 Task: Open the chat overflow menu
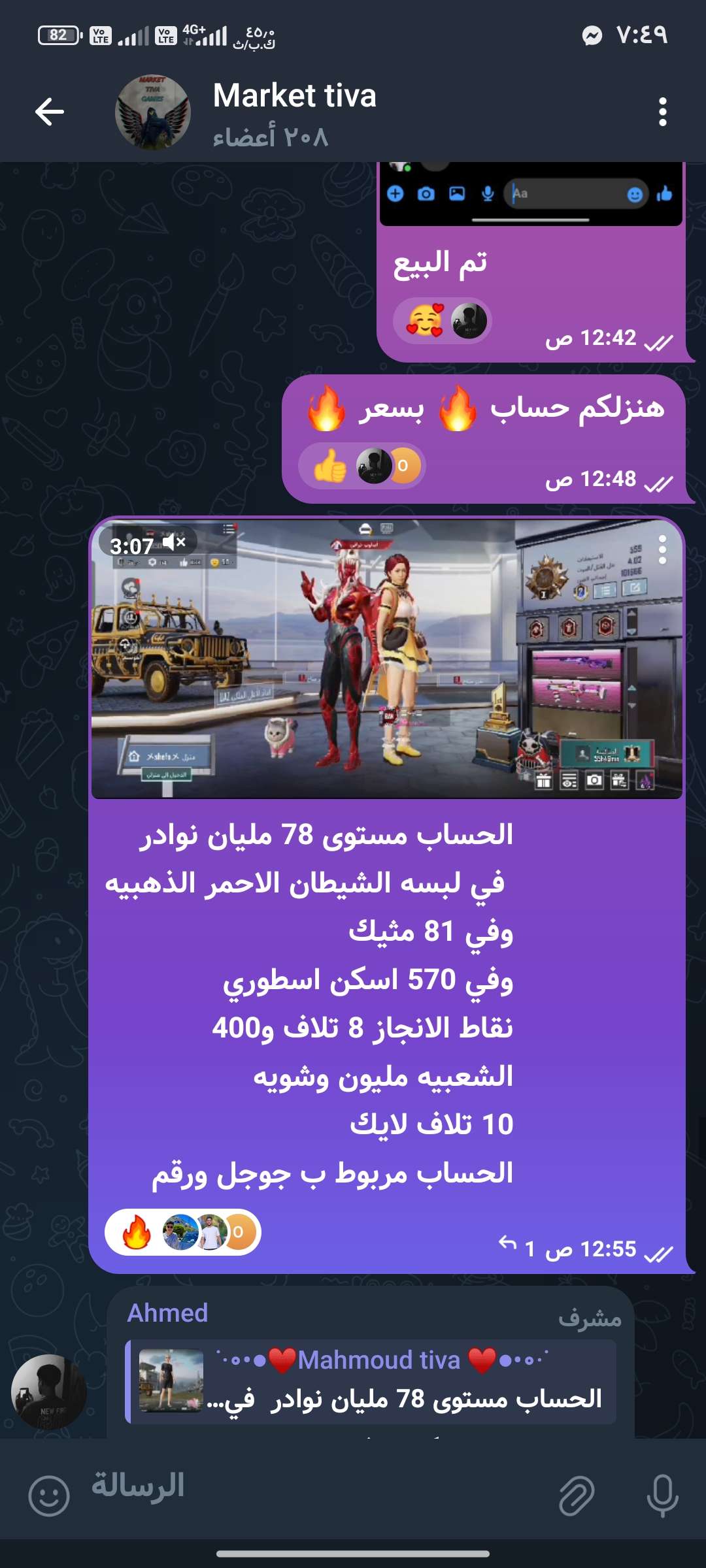coord(662,112)
